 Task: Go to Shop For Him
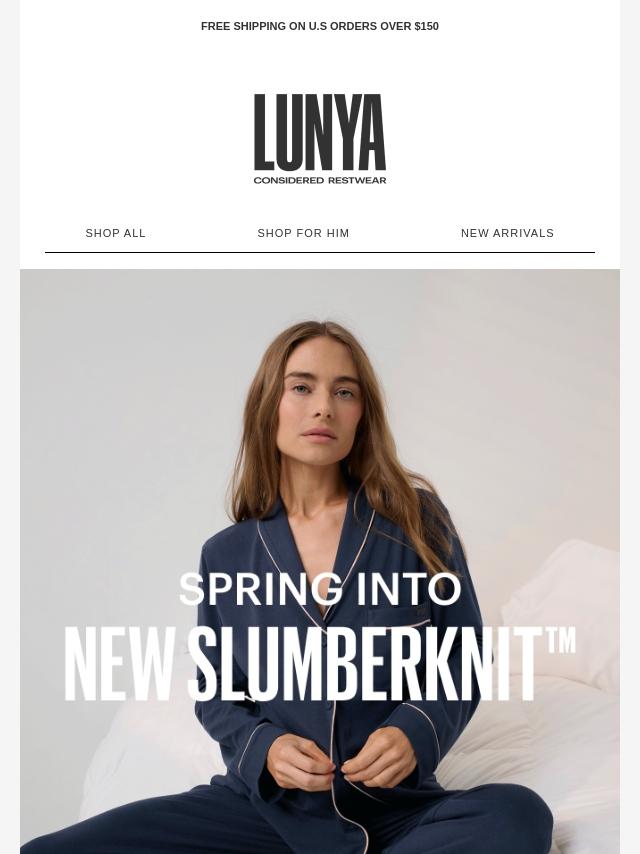[x=303, y=233]
